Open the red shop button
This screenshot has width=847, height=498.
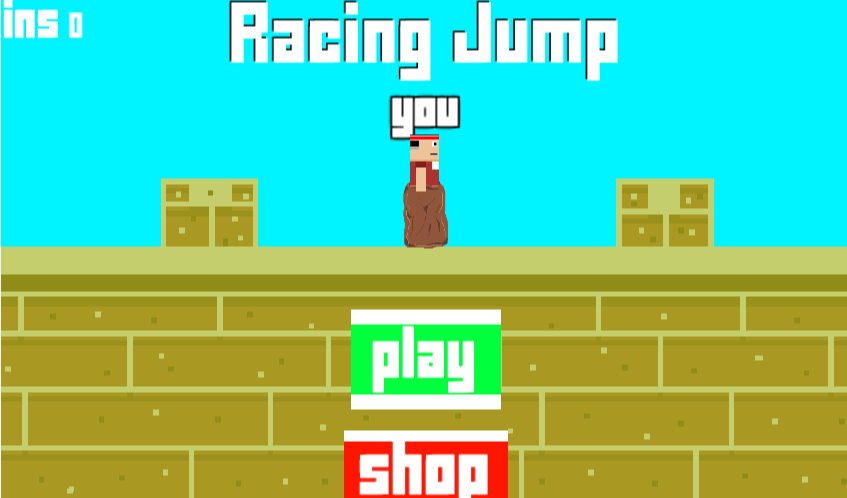(x=426, y=467)
